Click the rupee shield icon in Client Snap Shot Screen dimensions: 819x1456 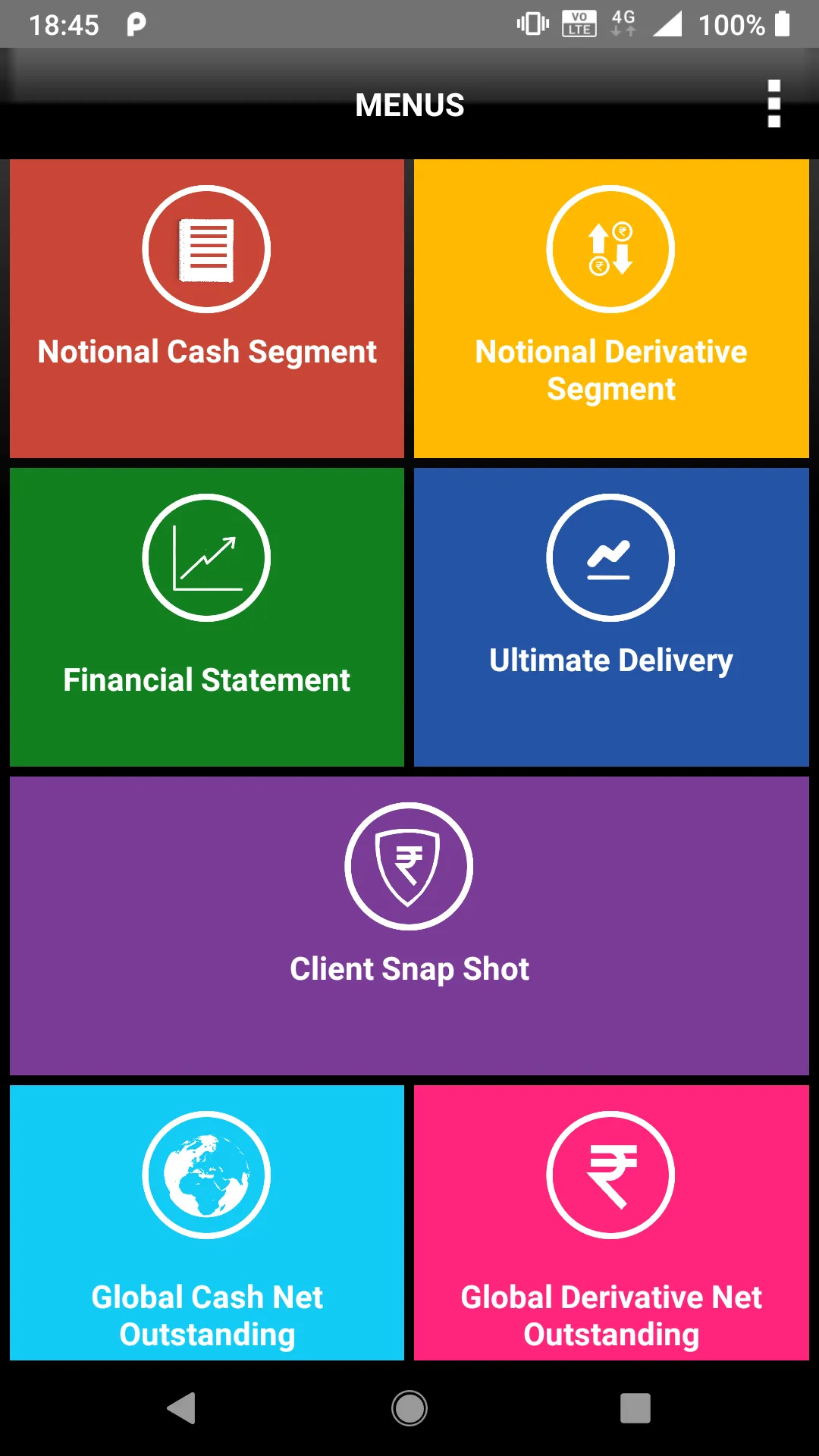pyautogui.click(x=409, y=868)
